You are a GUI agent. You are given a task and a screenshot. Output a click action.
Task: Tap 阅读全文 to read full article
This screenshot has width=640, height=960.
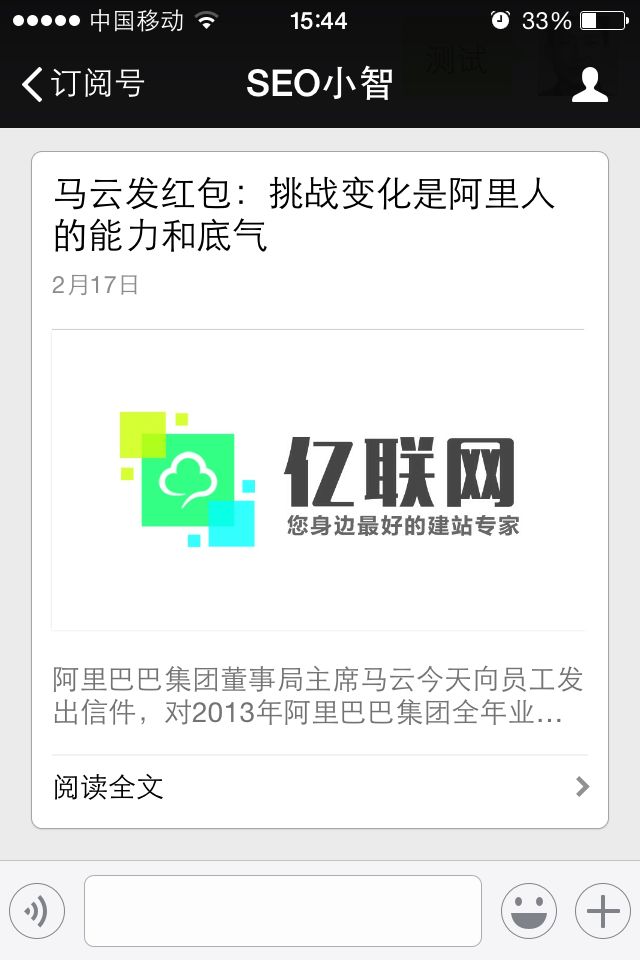click(319, 787)
